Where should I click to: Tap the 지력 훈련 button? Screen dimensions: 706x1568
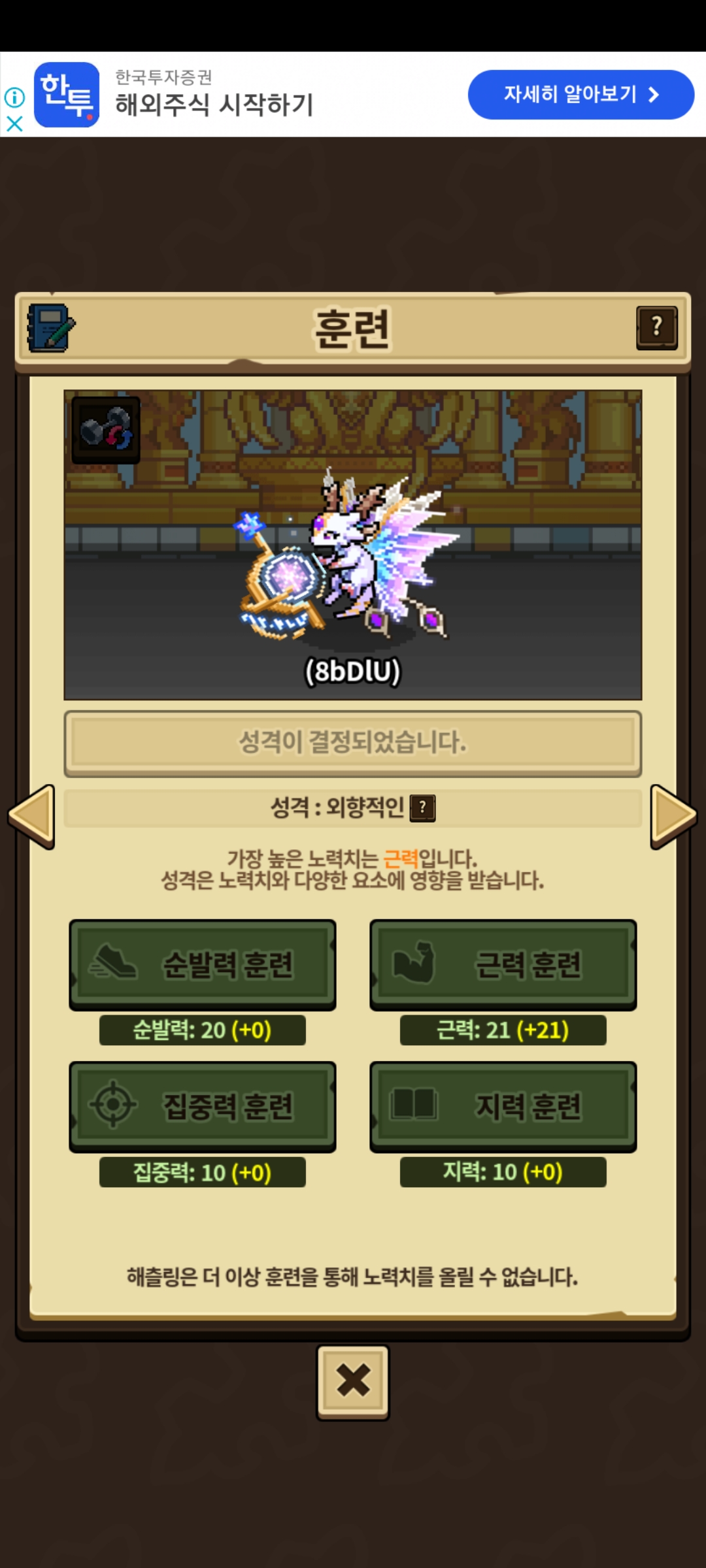coord(503,1106)
